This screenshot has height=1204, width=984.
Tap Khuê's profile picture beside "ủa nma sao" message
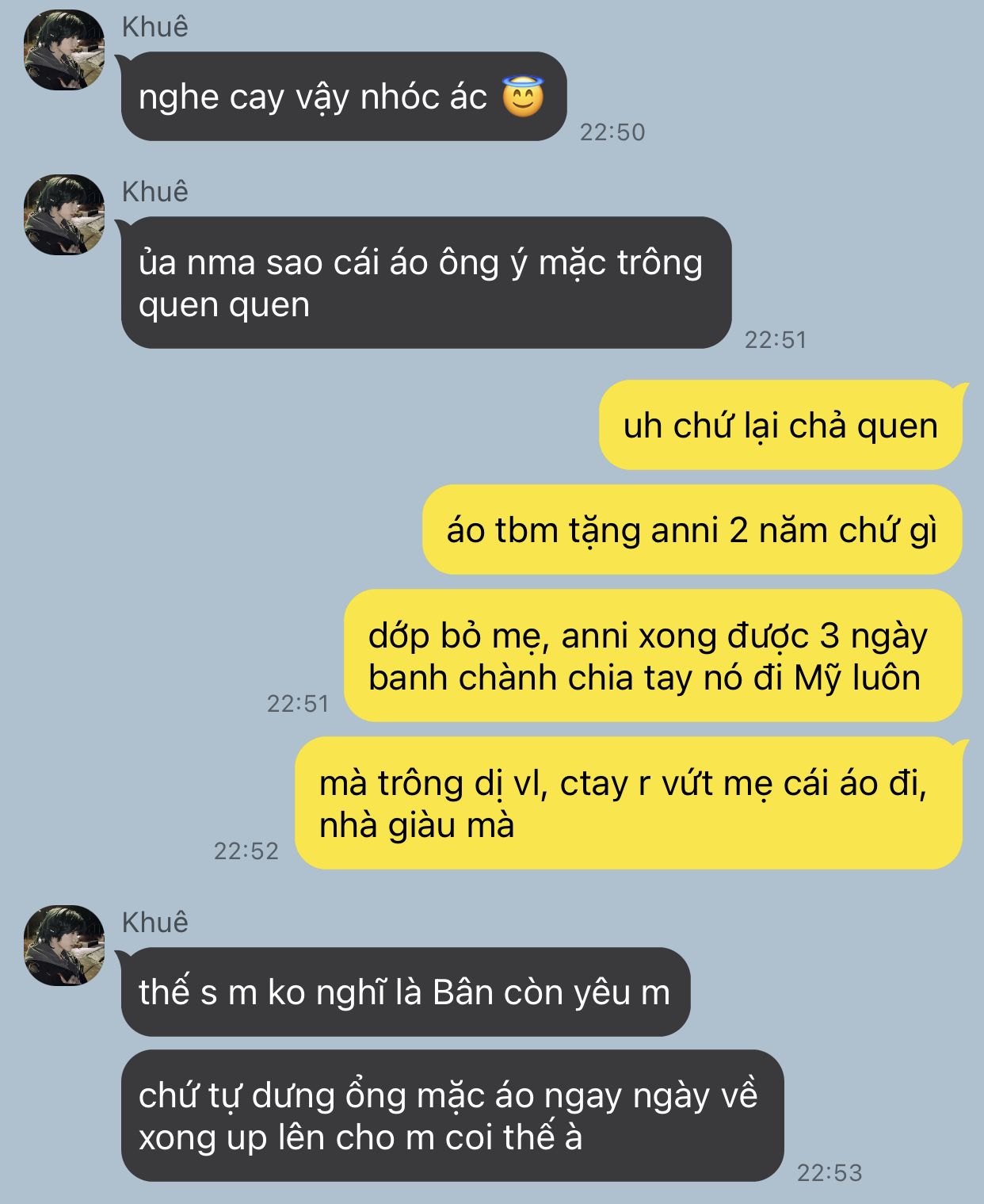click(x=63, y=215)
